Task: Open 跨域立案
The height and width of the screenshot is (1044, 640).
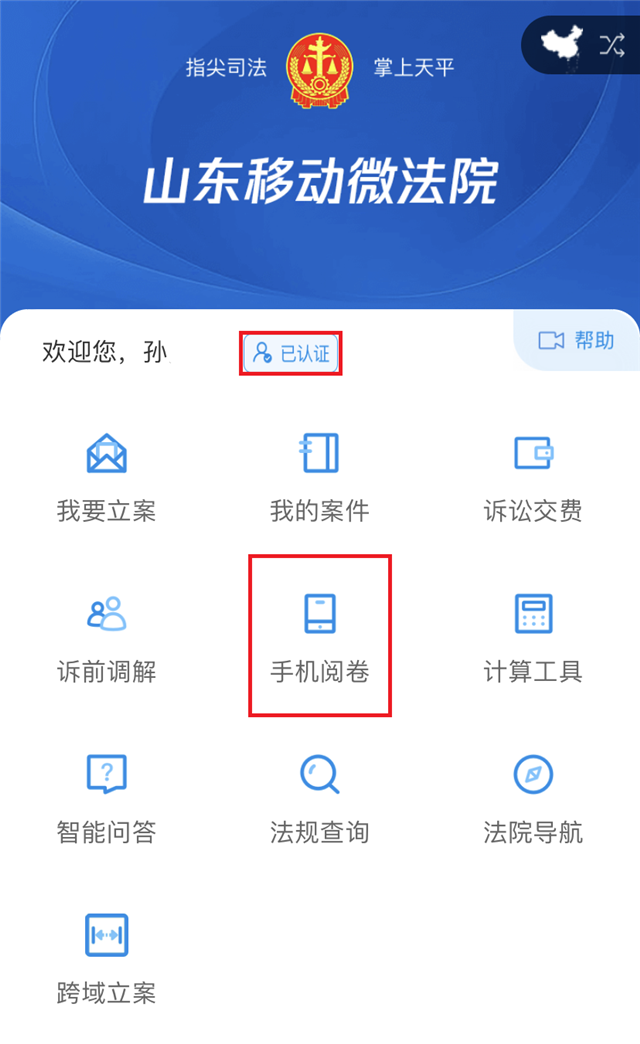Action: coord(106,960)
